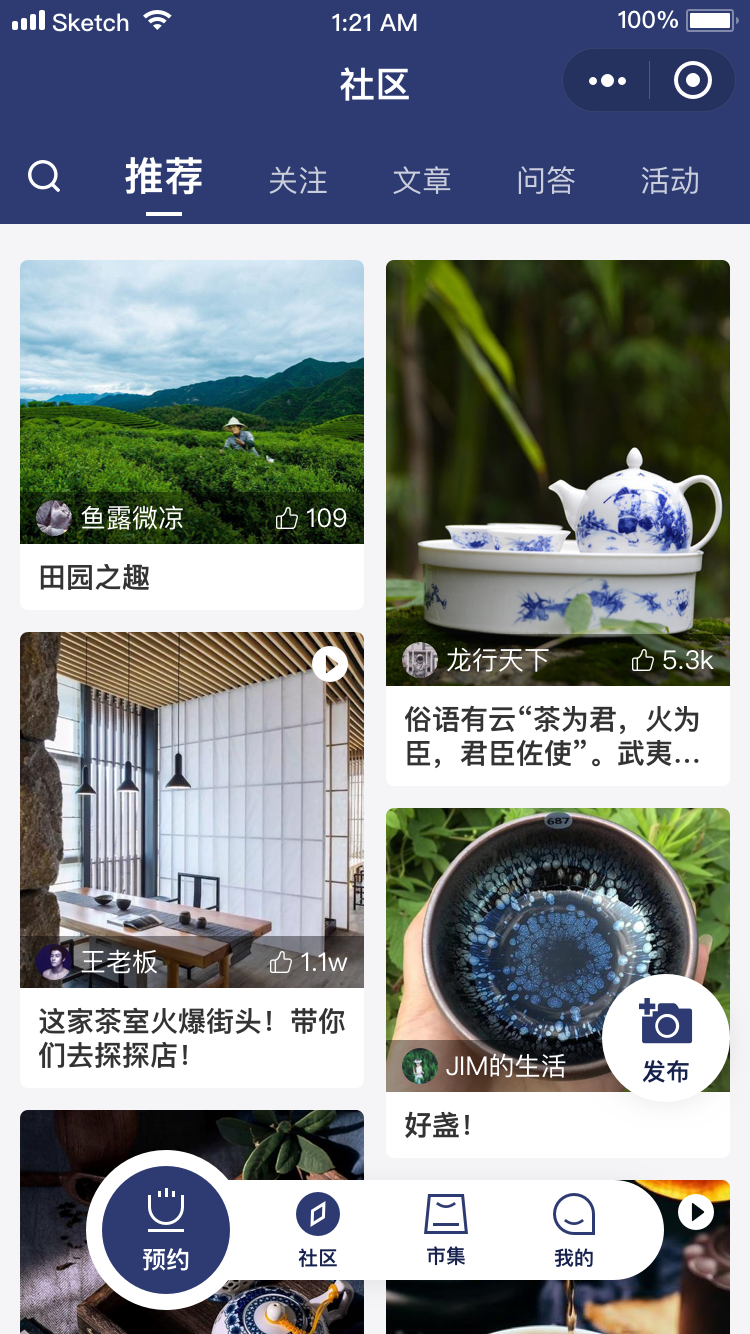Go to the 预约 tab
This screenshot has height=1334, width=750.
point(166,1230)
